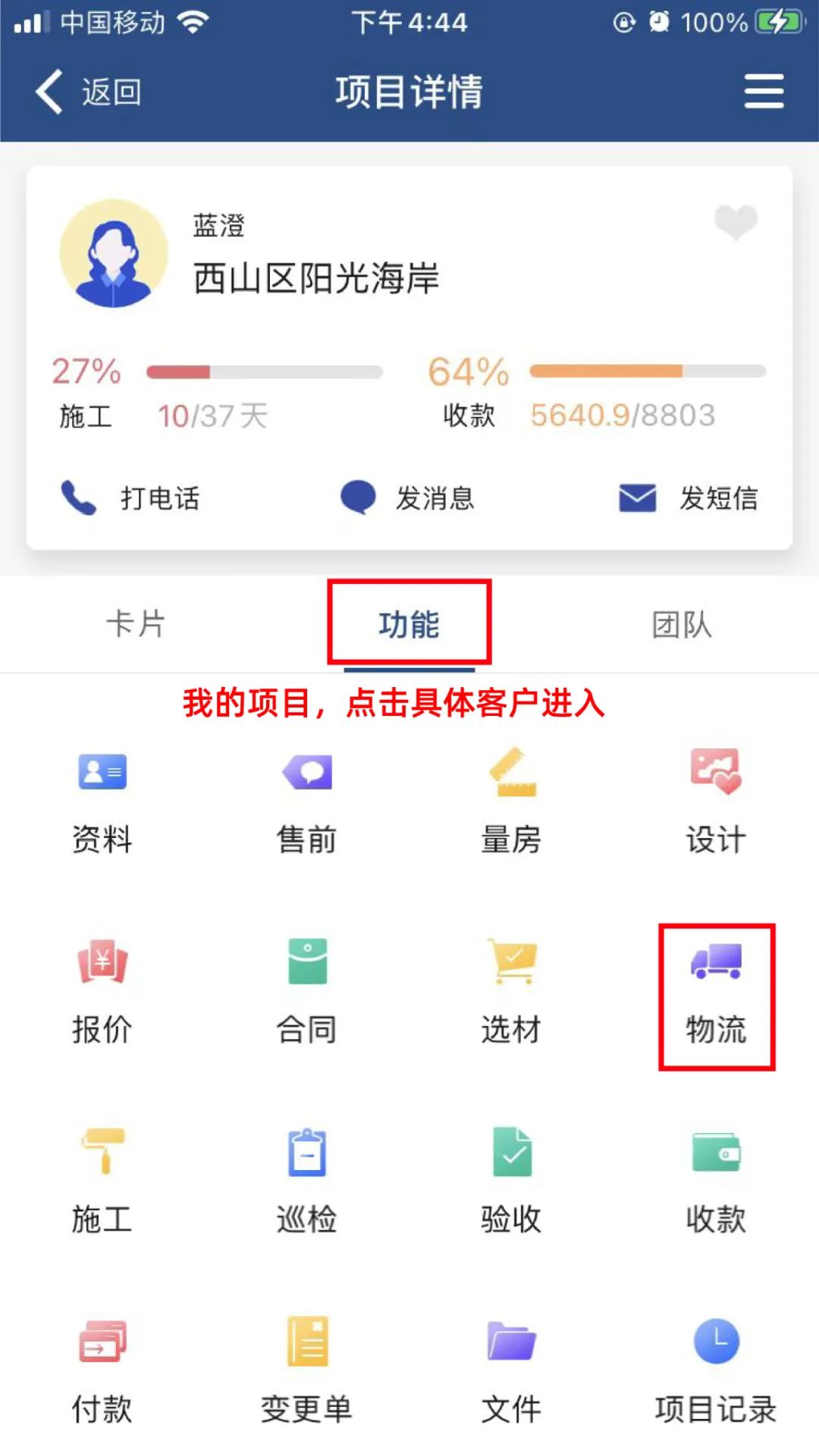The image size is (819, 1456).
Task: Switch to the 团队 tab
Action: coord(682,625)
